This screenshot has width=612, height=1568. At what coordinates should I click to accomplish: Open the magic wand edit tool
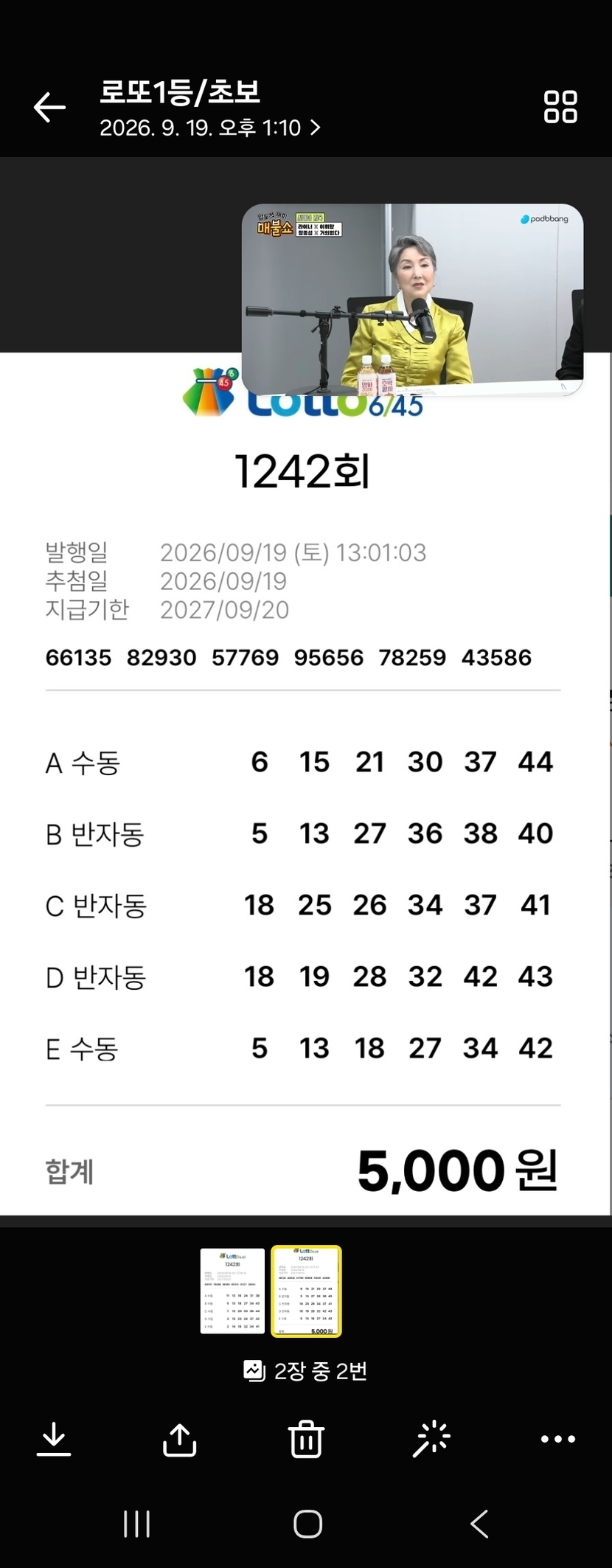click(431, 1438)
